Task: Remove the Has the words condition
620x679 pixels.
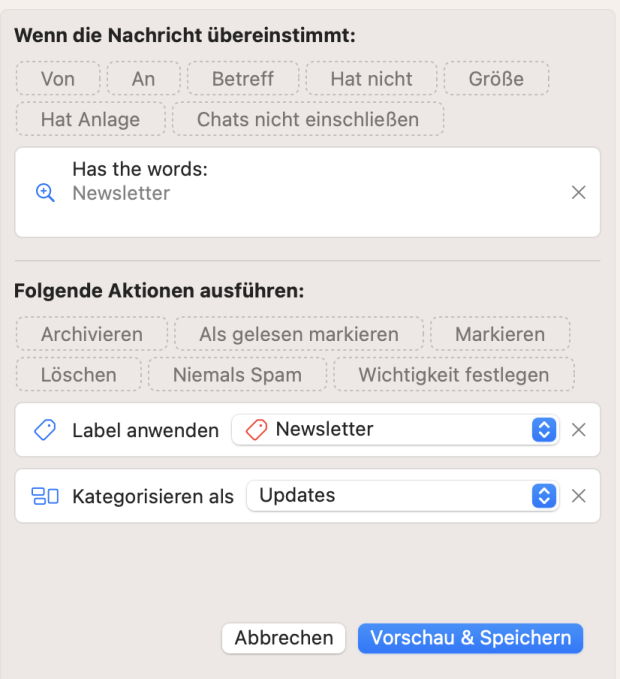Action: (x=578, y=193)
